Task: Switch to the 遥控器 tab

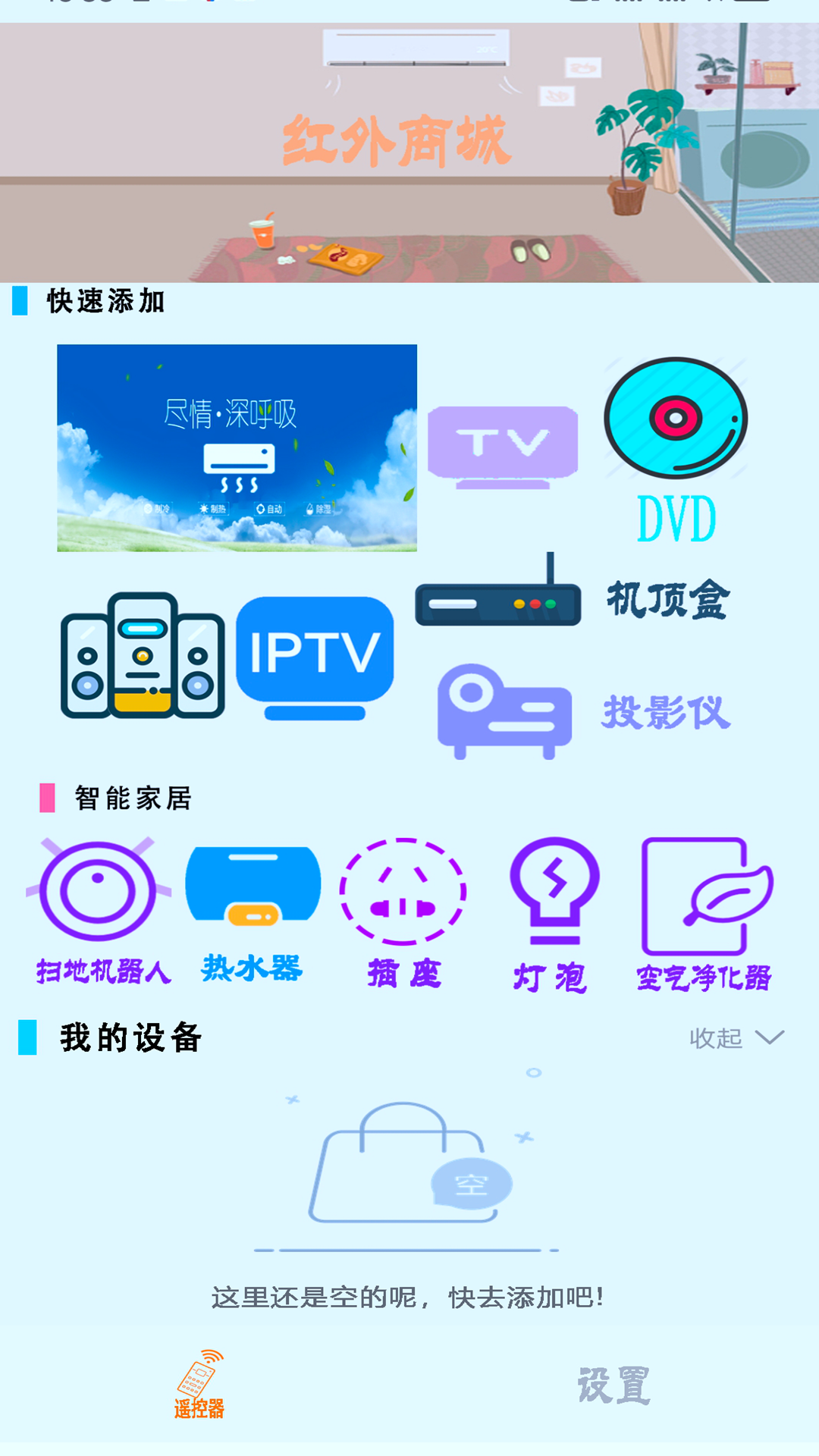Action: [199, 1385]
